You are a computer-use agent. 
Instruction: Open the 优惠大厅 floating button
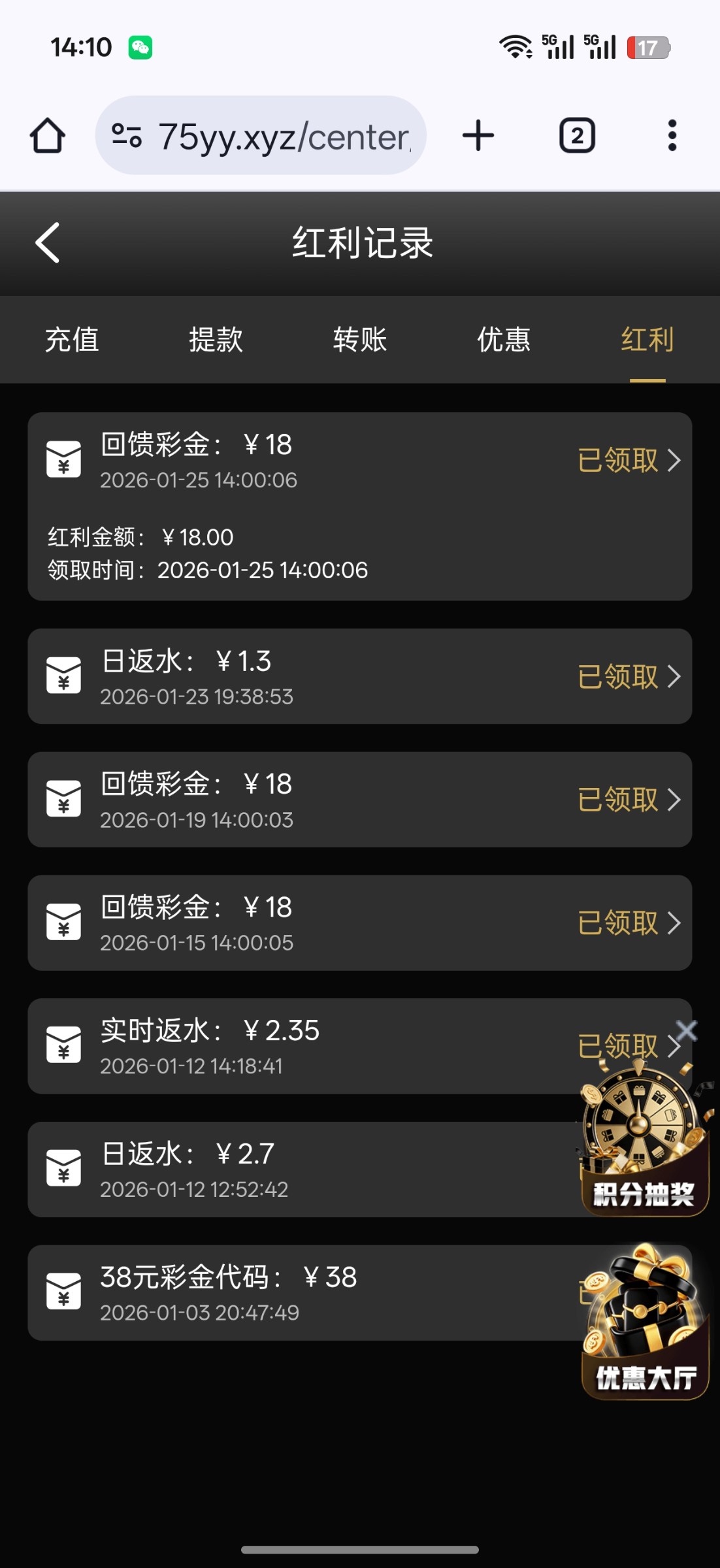coord(645,1326)
